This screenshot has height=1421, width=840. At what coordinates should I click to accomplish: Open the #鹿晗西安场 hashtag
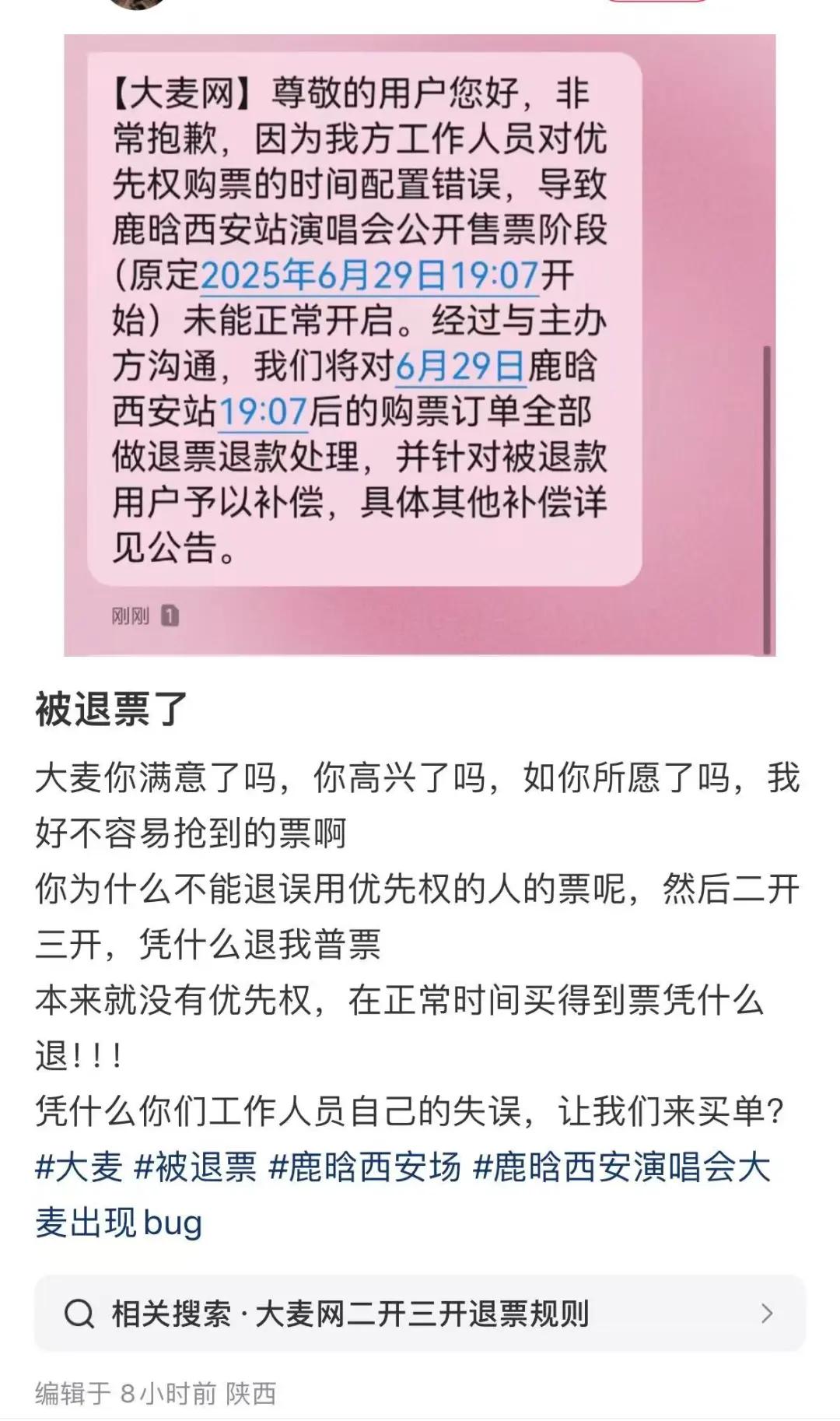pos(365,1167)
